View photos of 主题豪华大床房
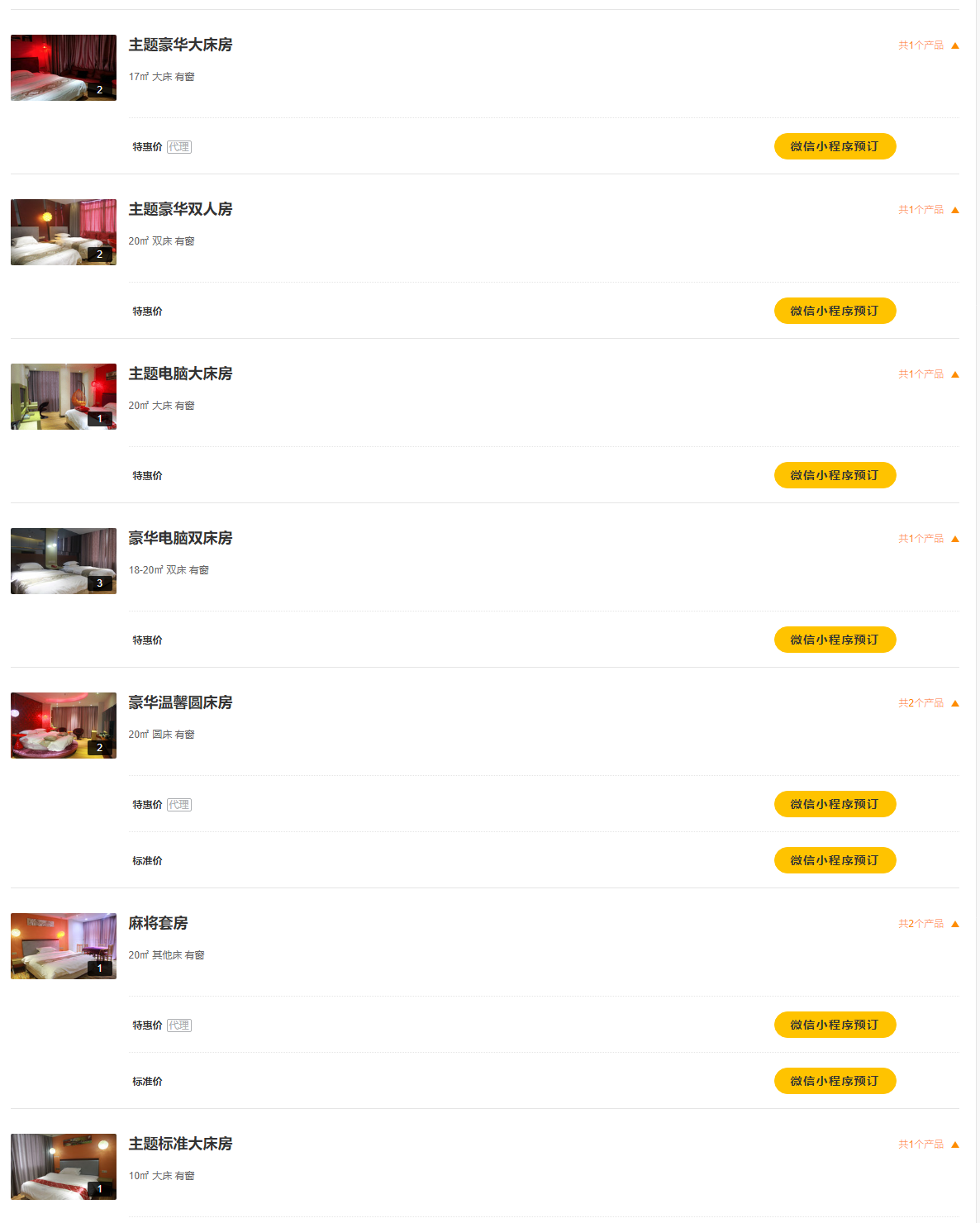Screen dimensions: 980x1223 pyautogui.click(x=64, y=68)
